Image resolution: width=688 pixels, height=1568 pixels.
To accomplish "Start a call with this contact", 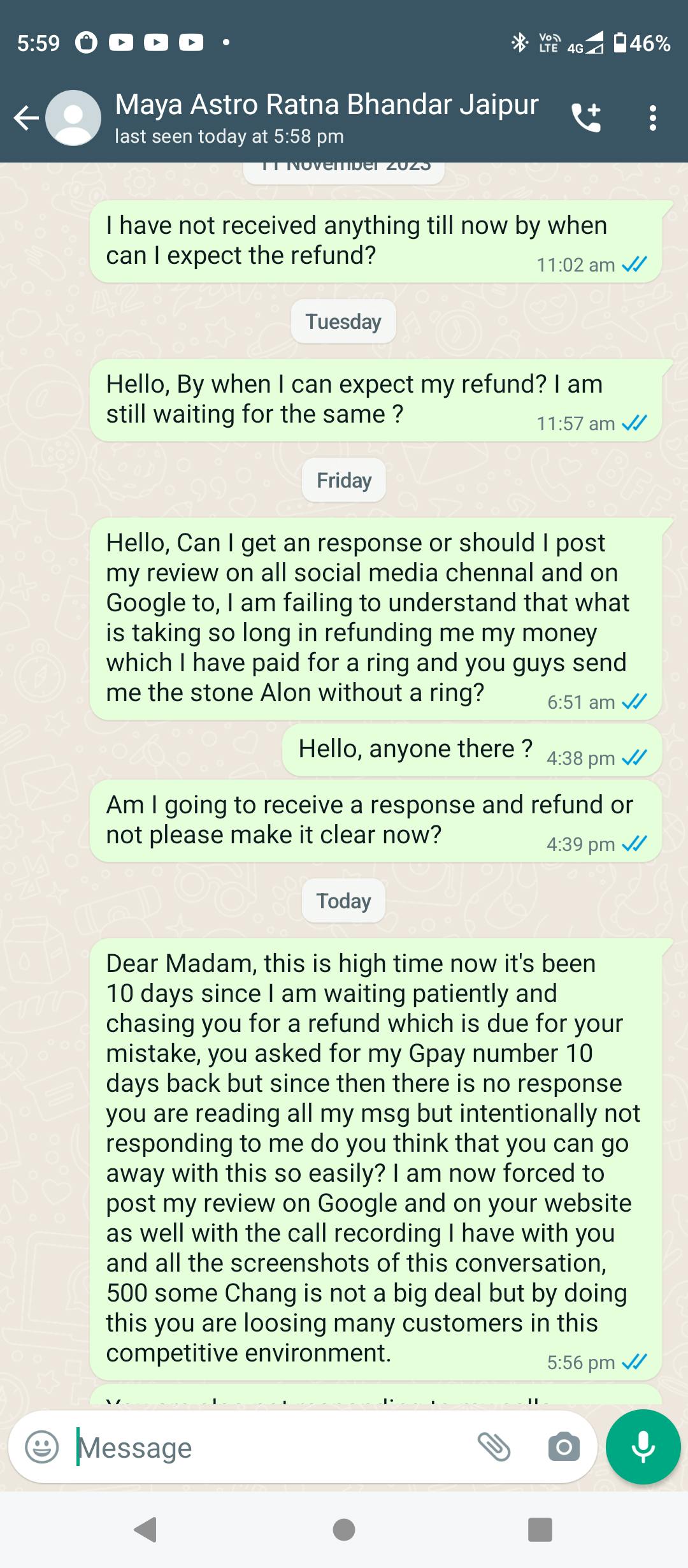I will coord(585,118).
